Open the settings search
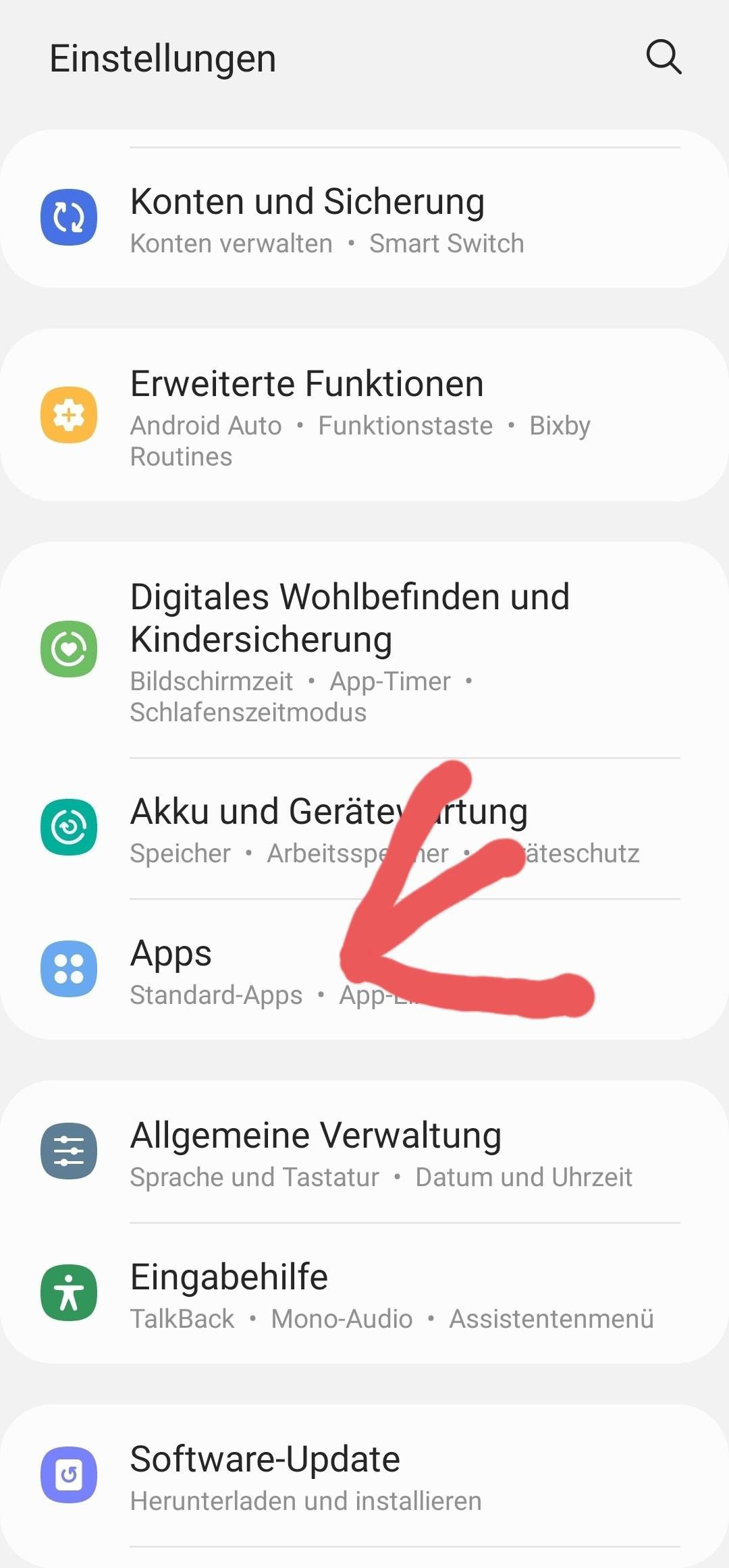 click(x=664, y=57)
